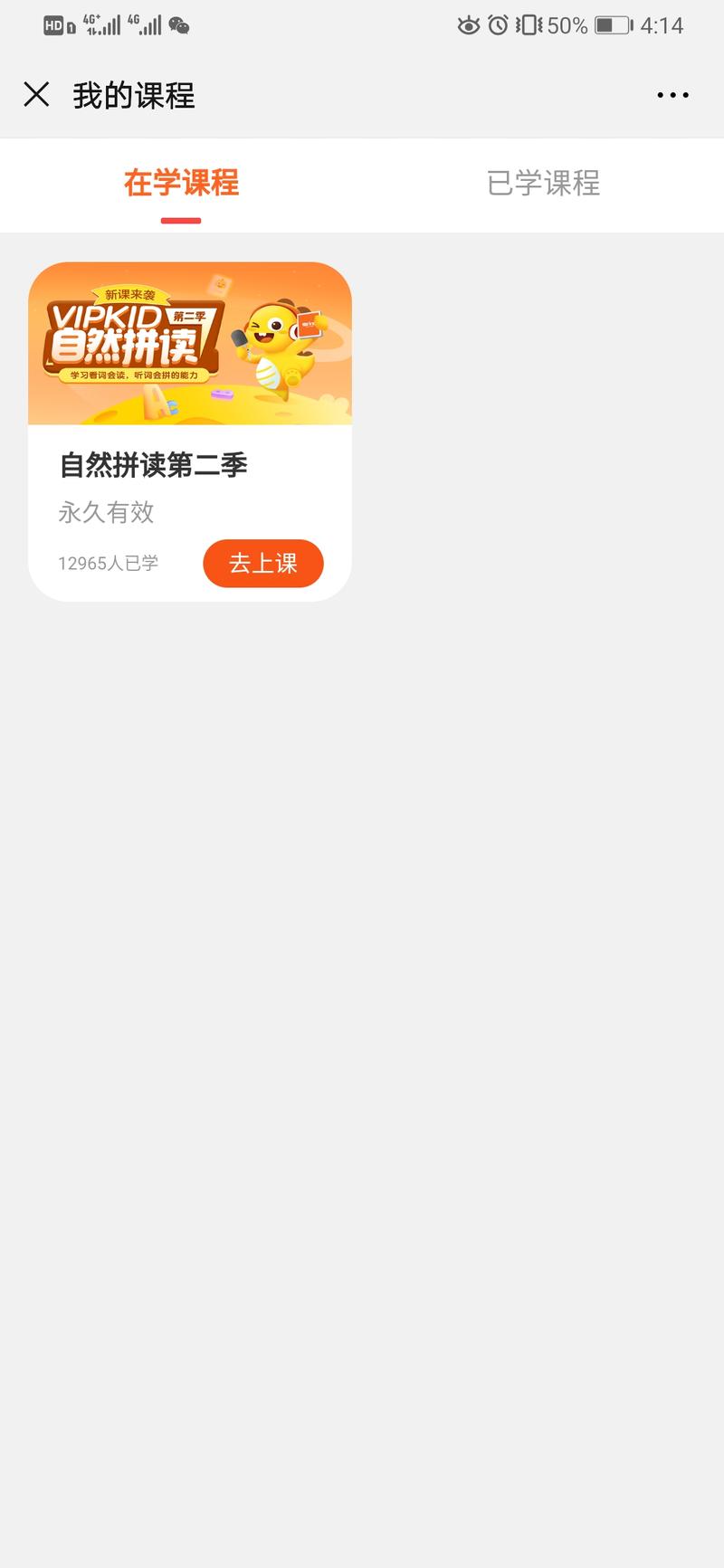Switch to the 已学课程 tab
The width and height of the screenshot is (724, 1568).
click(543, 184)
